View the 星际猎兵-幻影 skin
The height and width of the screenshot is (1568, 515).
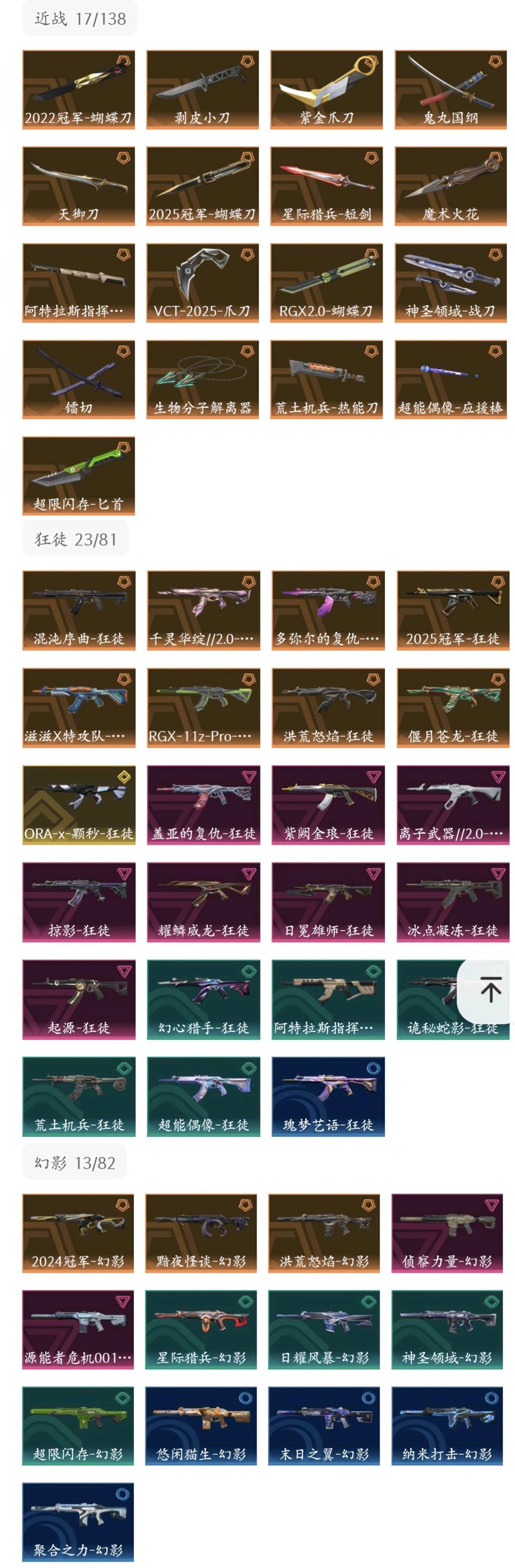201,1329
